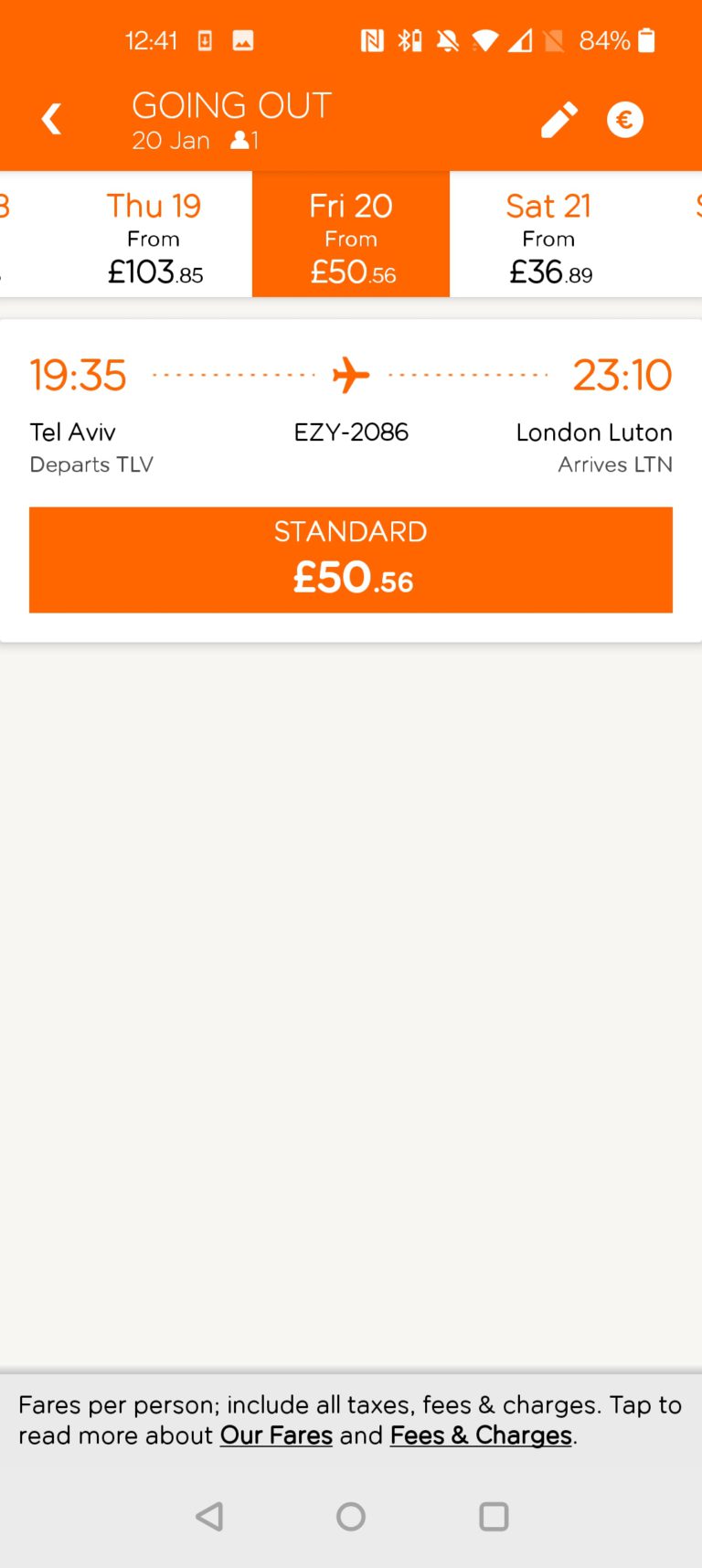Viewport: 702px width, 1568px height.
Task: Edit search with the pencil icon
Action: point(559,120)
